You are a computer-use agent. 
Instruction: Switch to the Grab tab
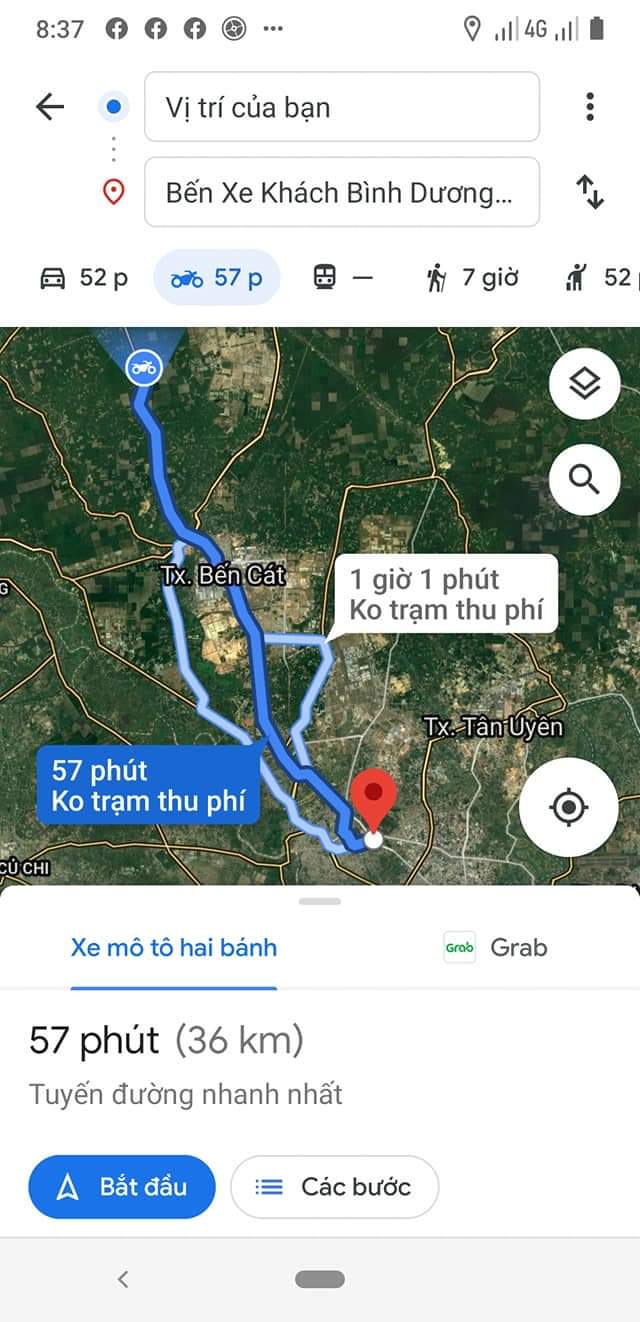[x=497, y=947]
